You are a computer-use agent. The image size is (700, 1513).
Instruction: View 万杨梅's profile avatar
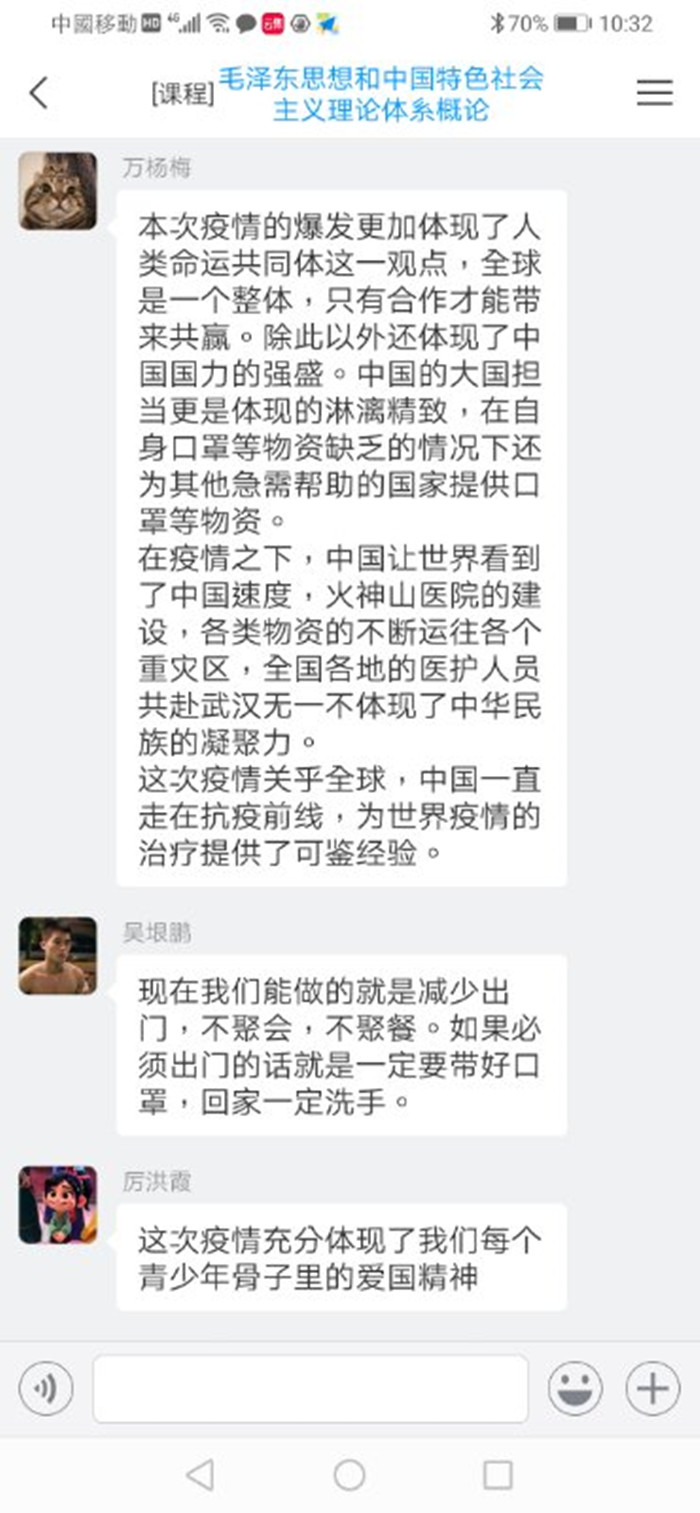[58, 191]
